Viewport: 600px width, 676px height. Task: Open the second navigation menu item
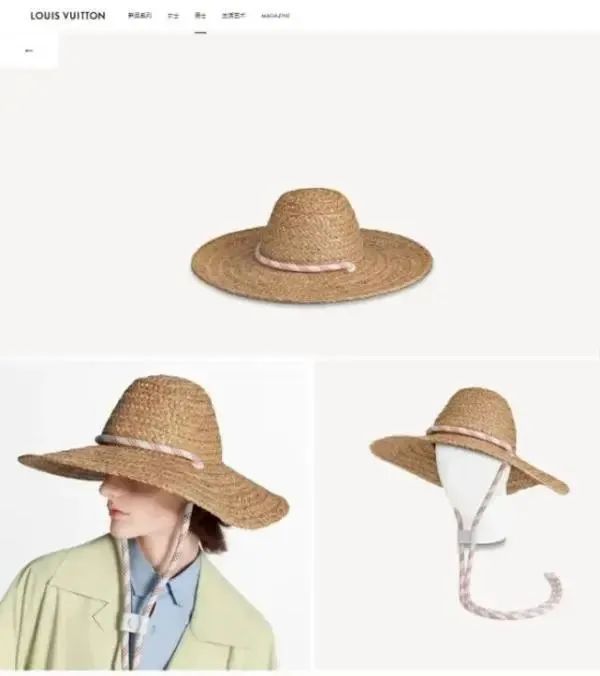click(173, 17)
